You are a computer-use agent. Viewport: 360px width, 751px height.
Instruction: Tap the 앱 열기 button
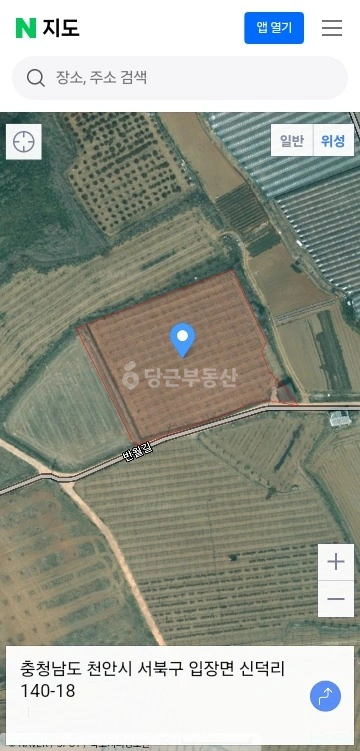tap(274, 28)
